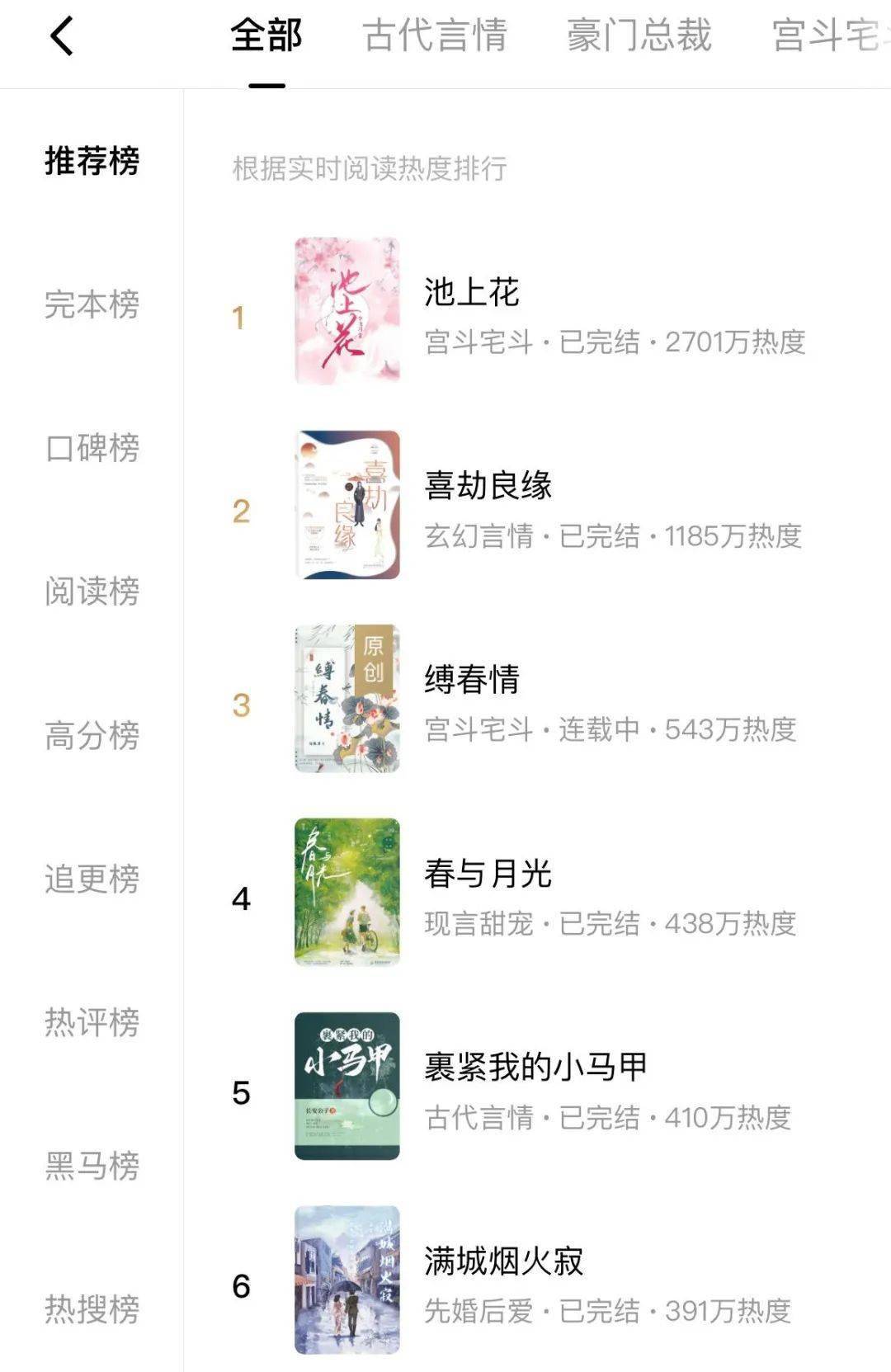Tap the 喜劫良缘 cover image
Screen dimensions: 891x1372
coord(346,506)
